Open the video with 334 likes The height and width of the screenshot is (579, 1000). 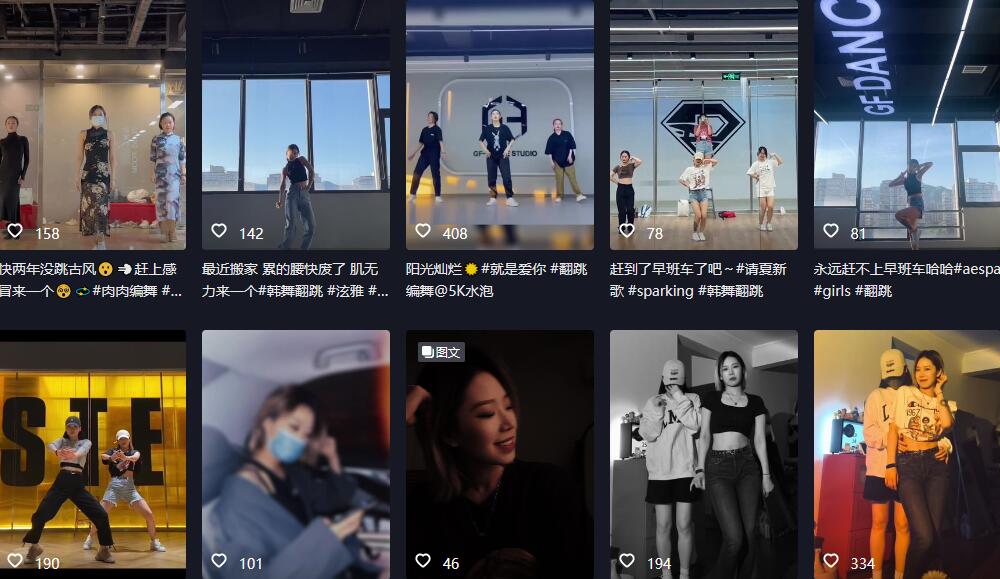click(x=906, y=450)
